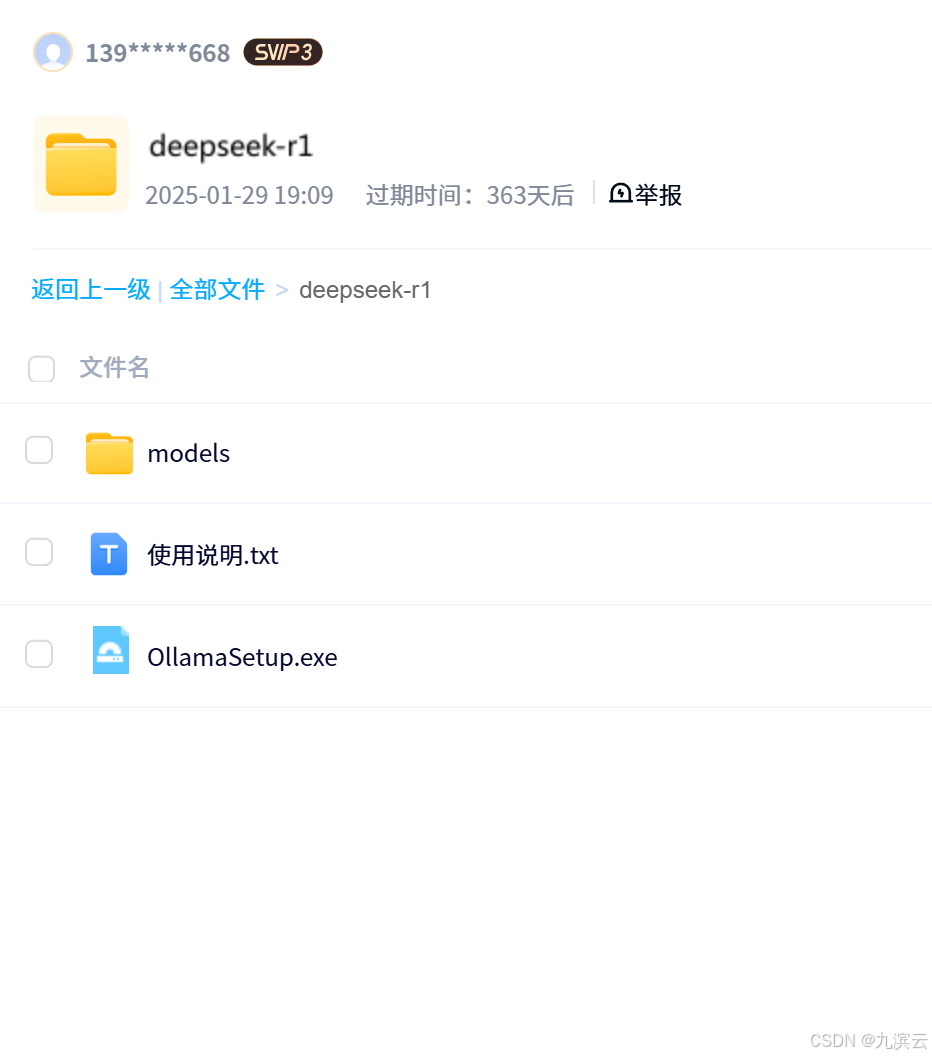The image size is (932, 1056).
Task: Report this share via 举报
Action: pyautogui.click(x=646, y=194)
